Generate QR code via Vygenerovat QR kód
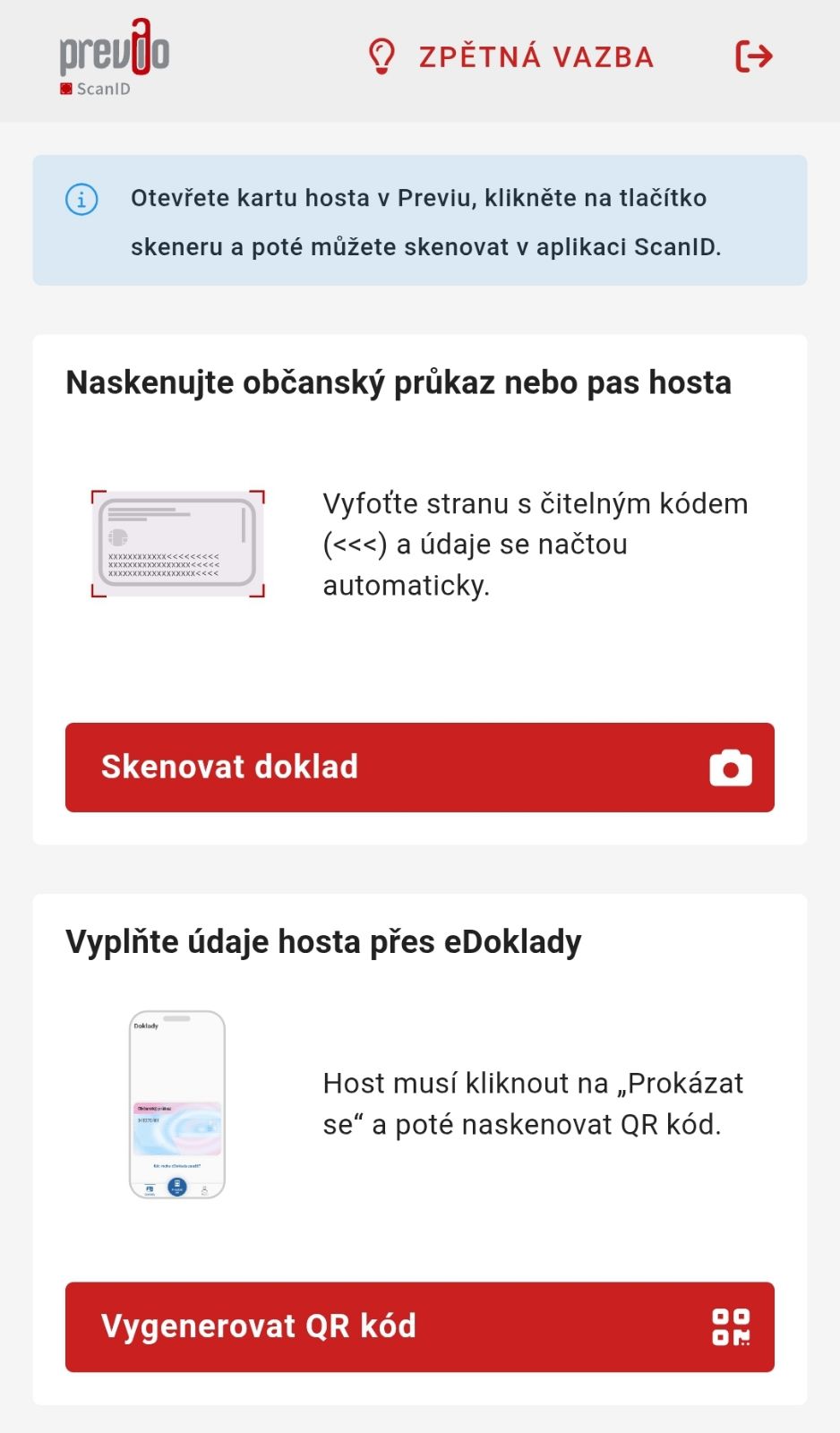840x1433 pixels. click(x=419, y=1326)
